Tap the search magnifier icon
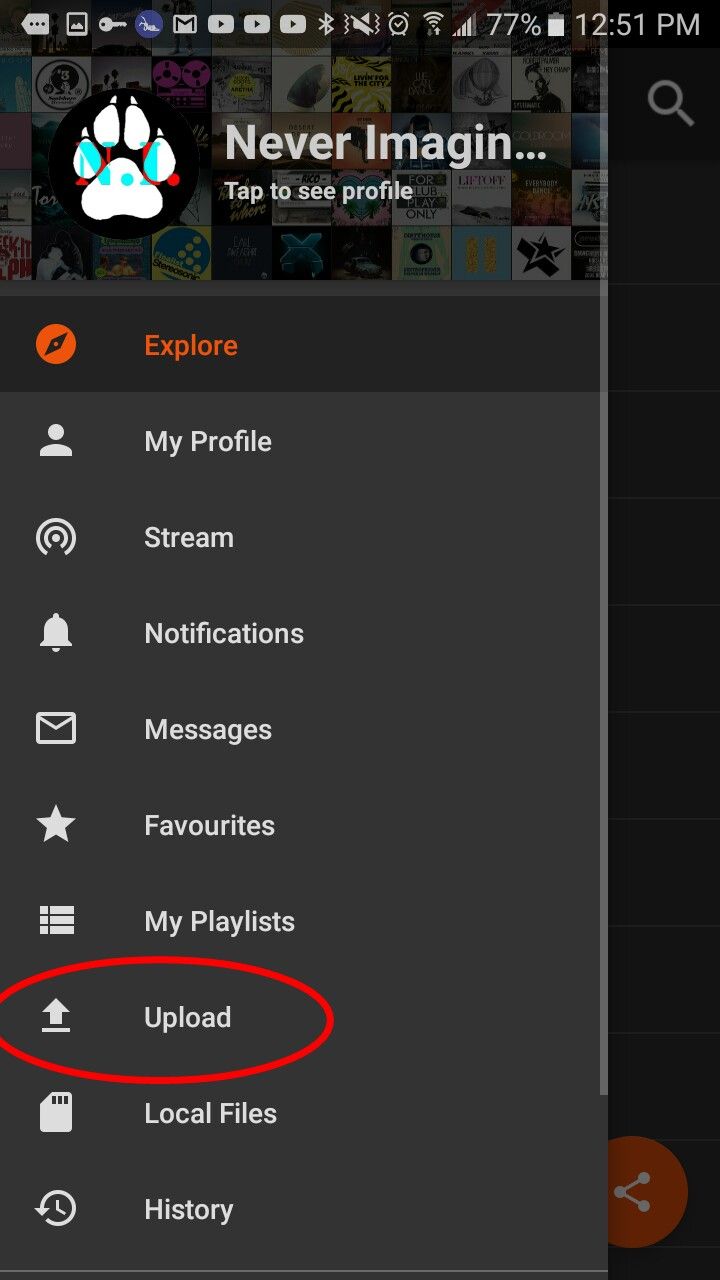The width and height of the screenshot is (720, 1280). [669, 103]
